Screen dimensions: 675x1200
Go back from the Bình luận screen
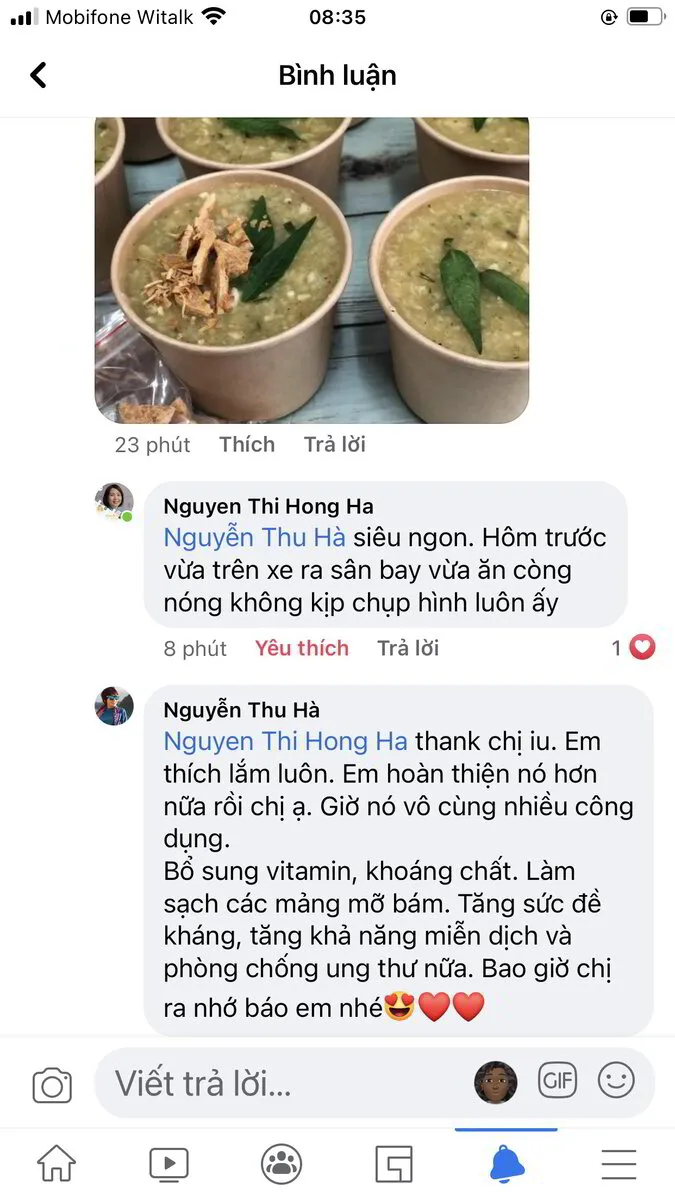tap(38, 75)
